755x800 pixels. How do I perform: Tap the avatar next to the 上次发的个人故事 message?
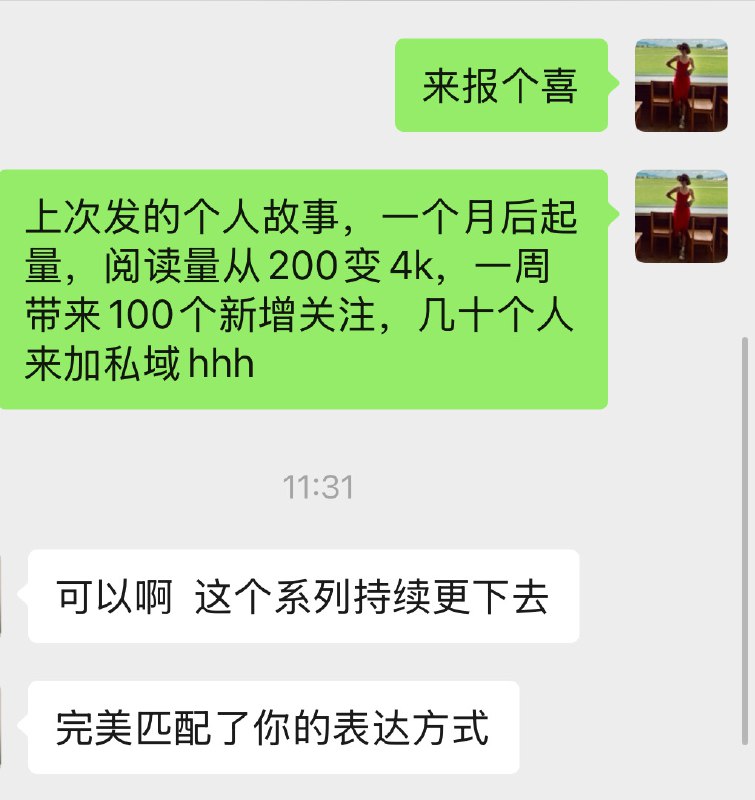[681, 216]
